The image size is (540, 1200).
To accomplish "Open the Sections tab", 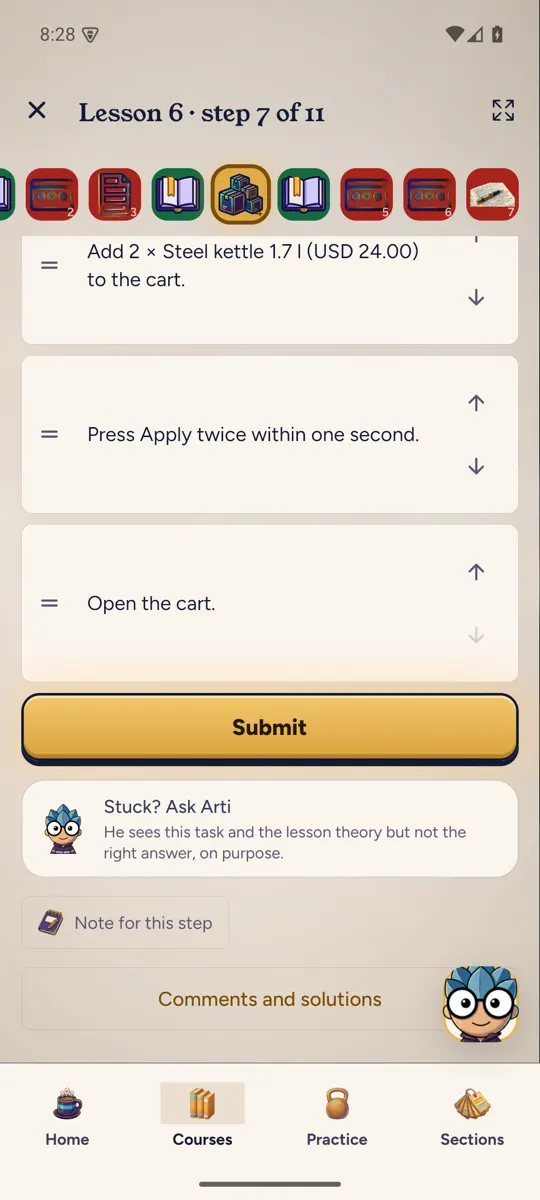I will (472, 1118).
